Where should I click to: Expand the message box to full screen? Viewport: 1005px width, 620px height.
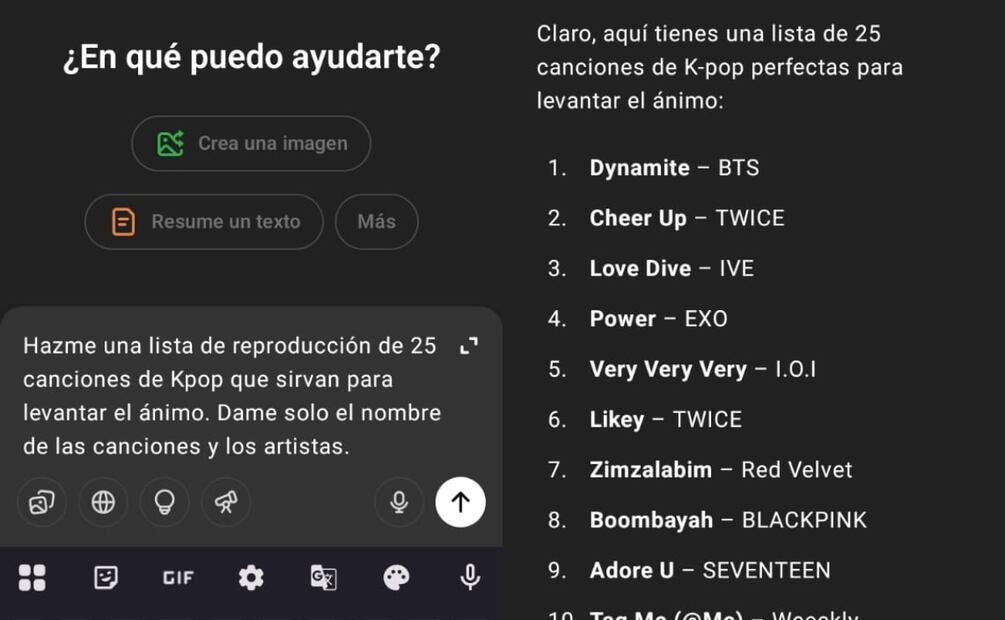(468, 346)
